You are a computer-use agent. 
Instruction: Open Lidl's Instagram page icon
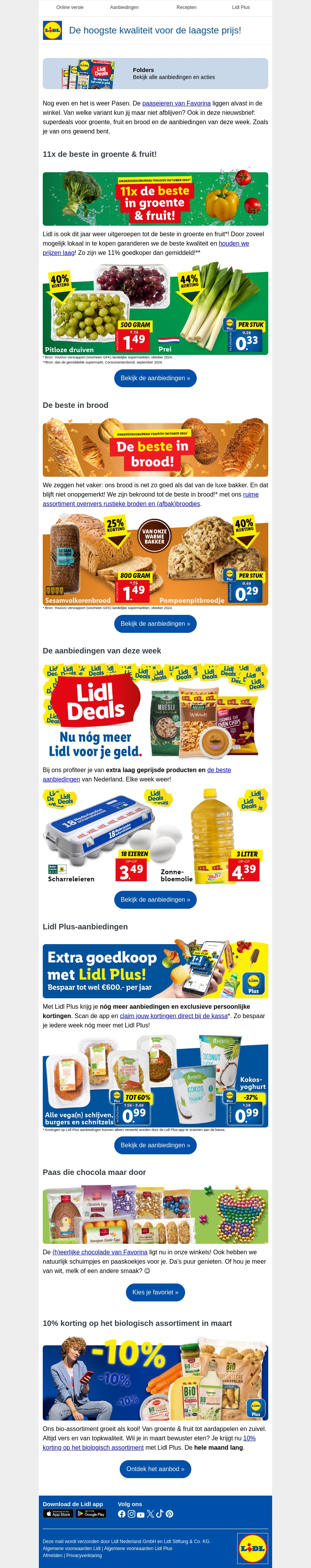(131, 1514)
